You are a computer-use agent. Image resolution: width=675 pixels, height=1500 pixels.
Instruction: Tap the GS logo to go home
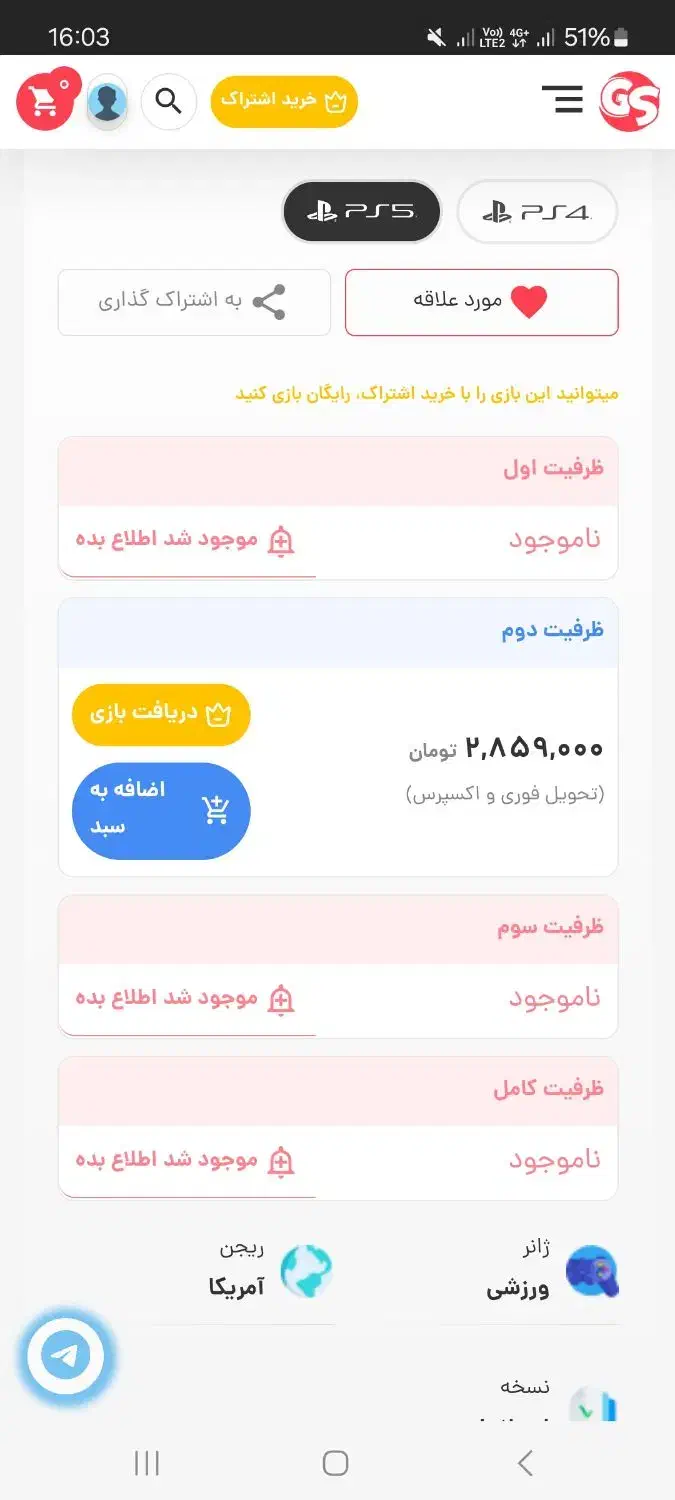click(630, 100)
